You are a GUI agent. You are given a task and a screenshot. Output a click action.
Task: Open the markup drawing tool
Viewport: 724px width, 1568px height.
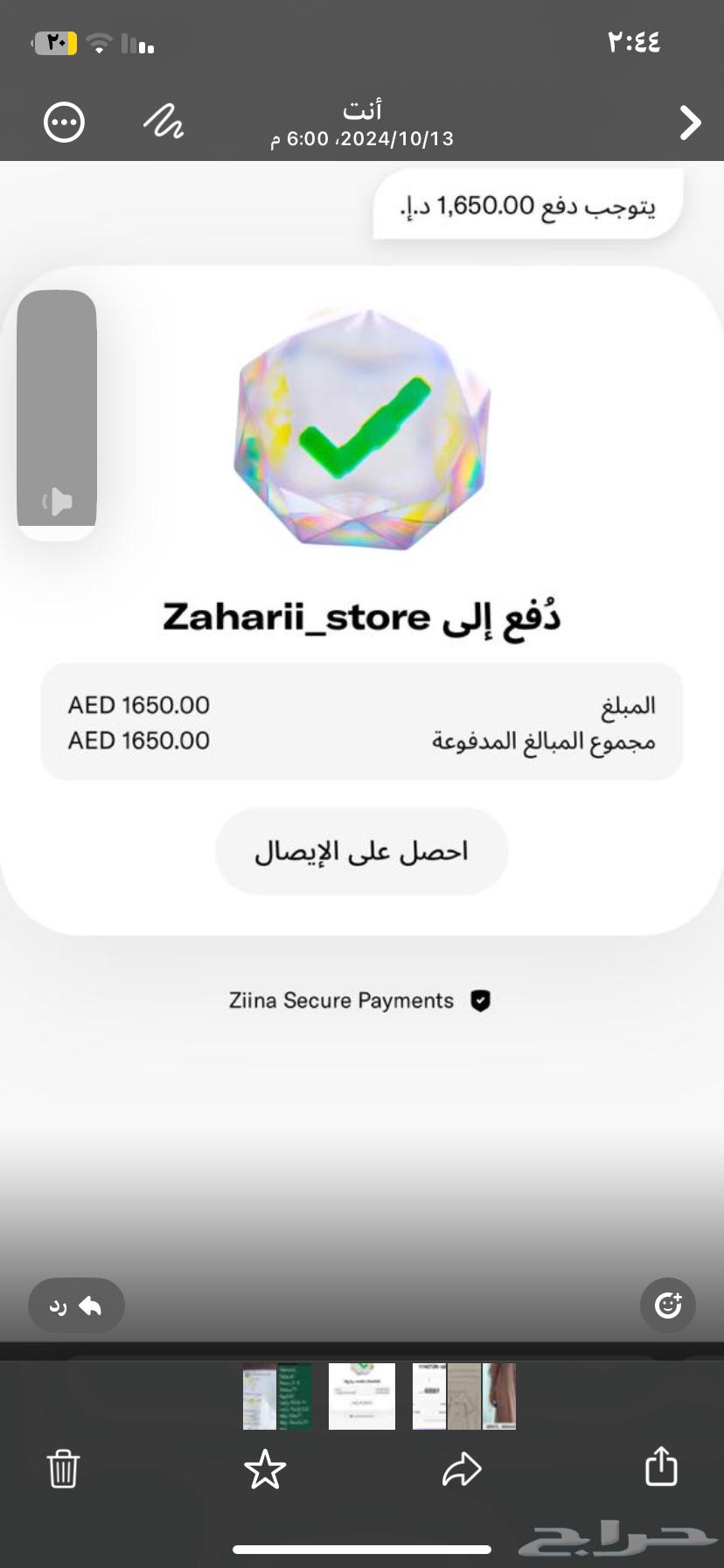tap(163, 122)
